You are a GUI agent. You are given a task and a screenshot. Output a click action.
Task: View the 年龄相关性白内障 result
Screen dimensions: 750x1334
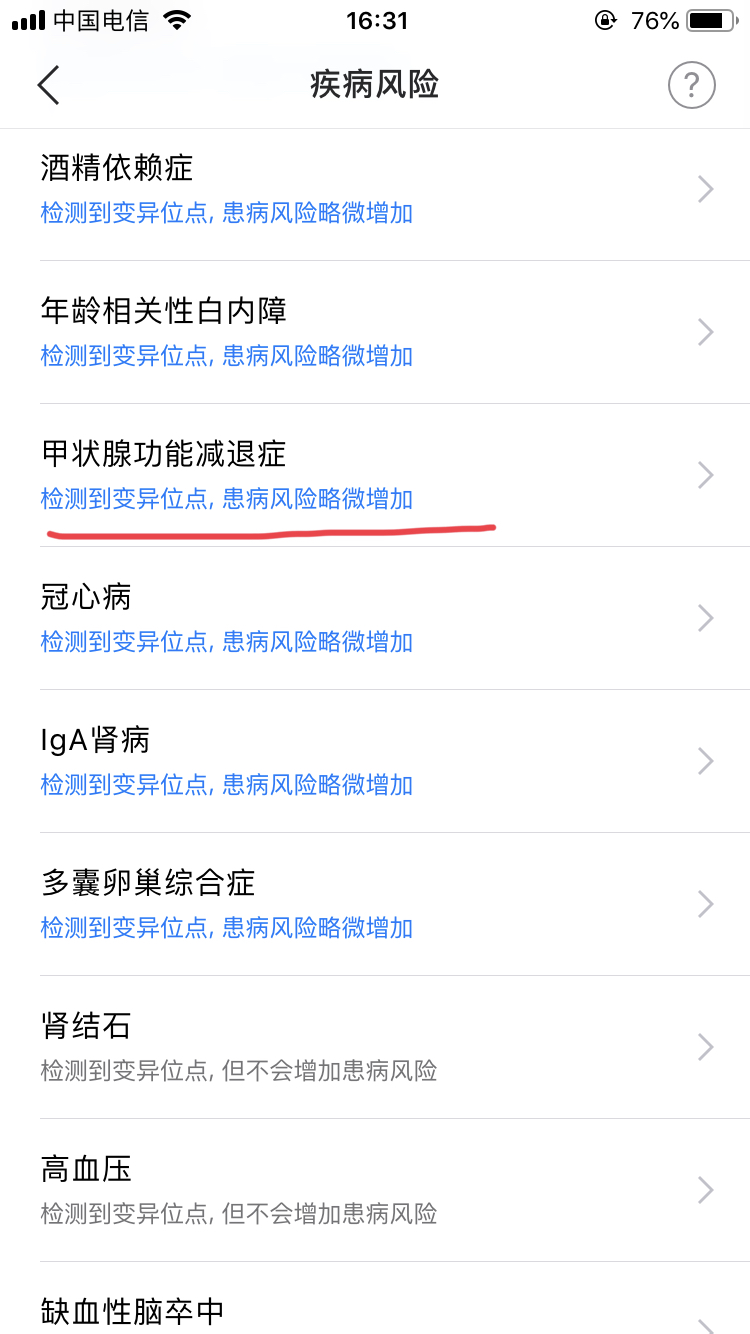point(375,332)
